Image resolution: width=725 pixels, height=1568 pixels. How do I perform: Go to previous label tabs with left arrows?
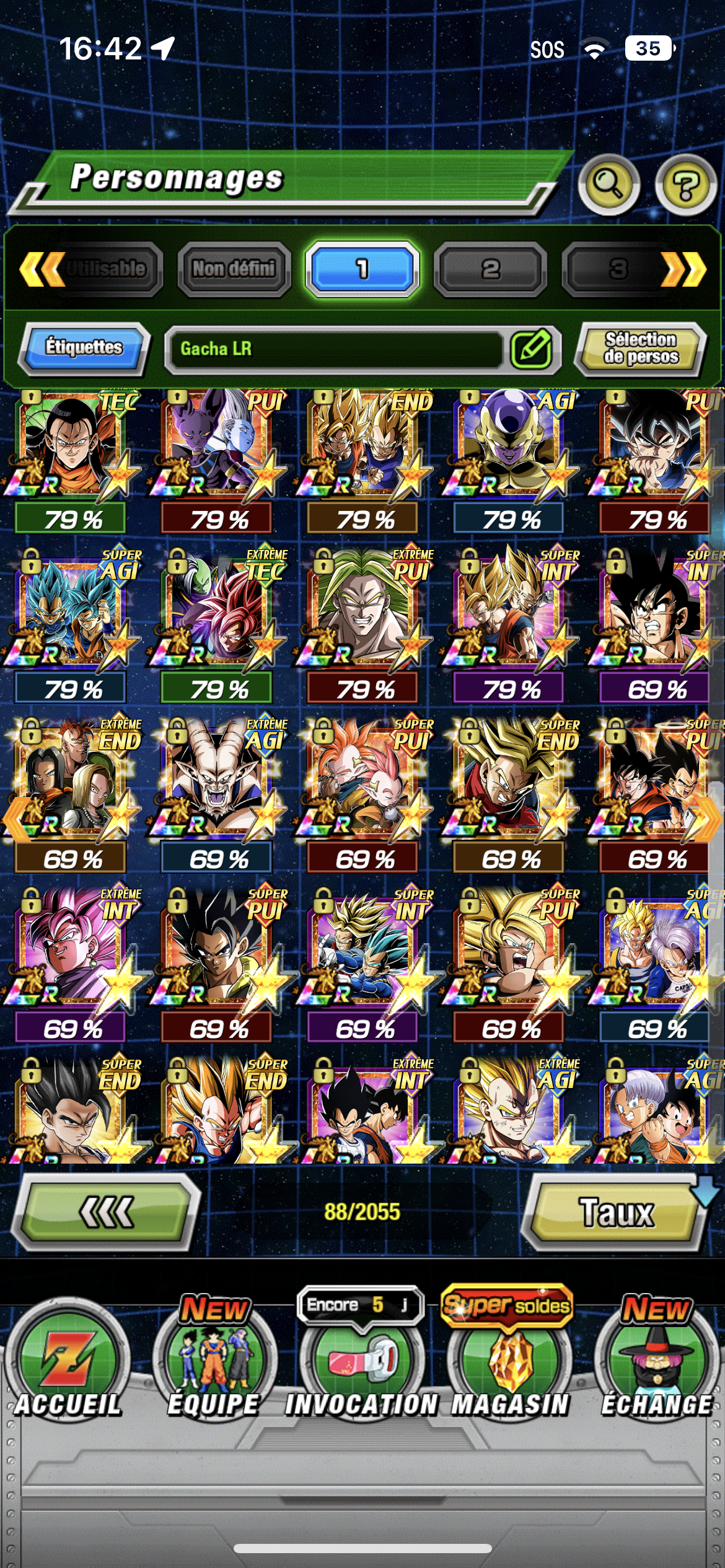41,269
